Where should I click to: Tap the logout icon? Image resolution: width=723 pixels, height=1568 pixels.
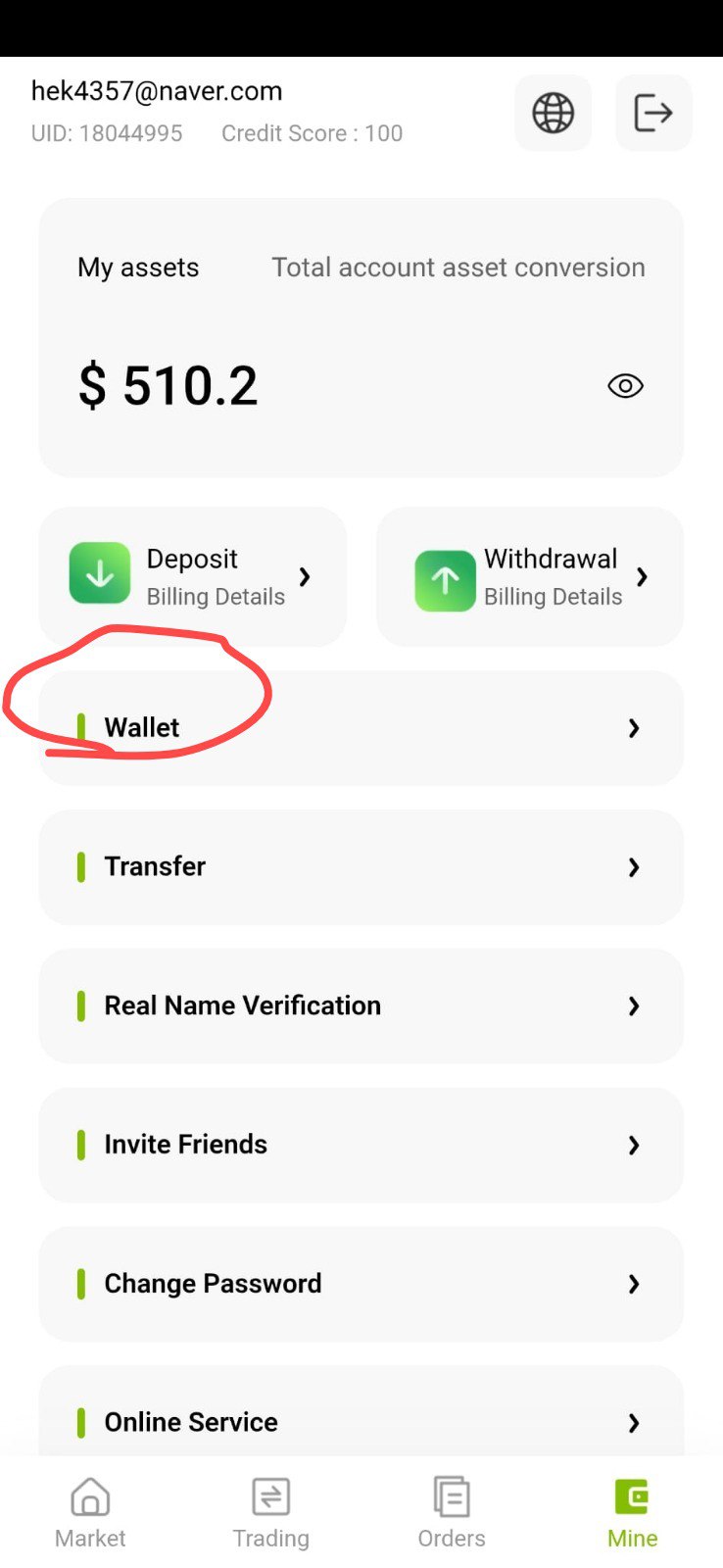pos(653,113)
